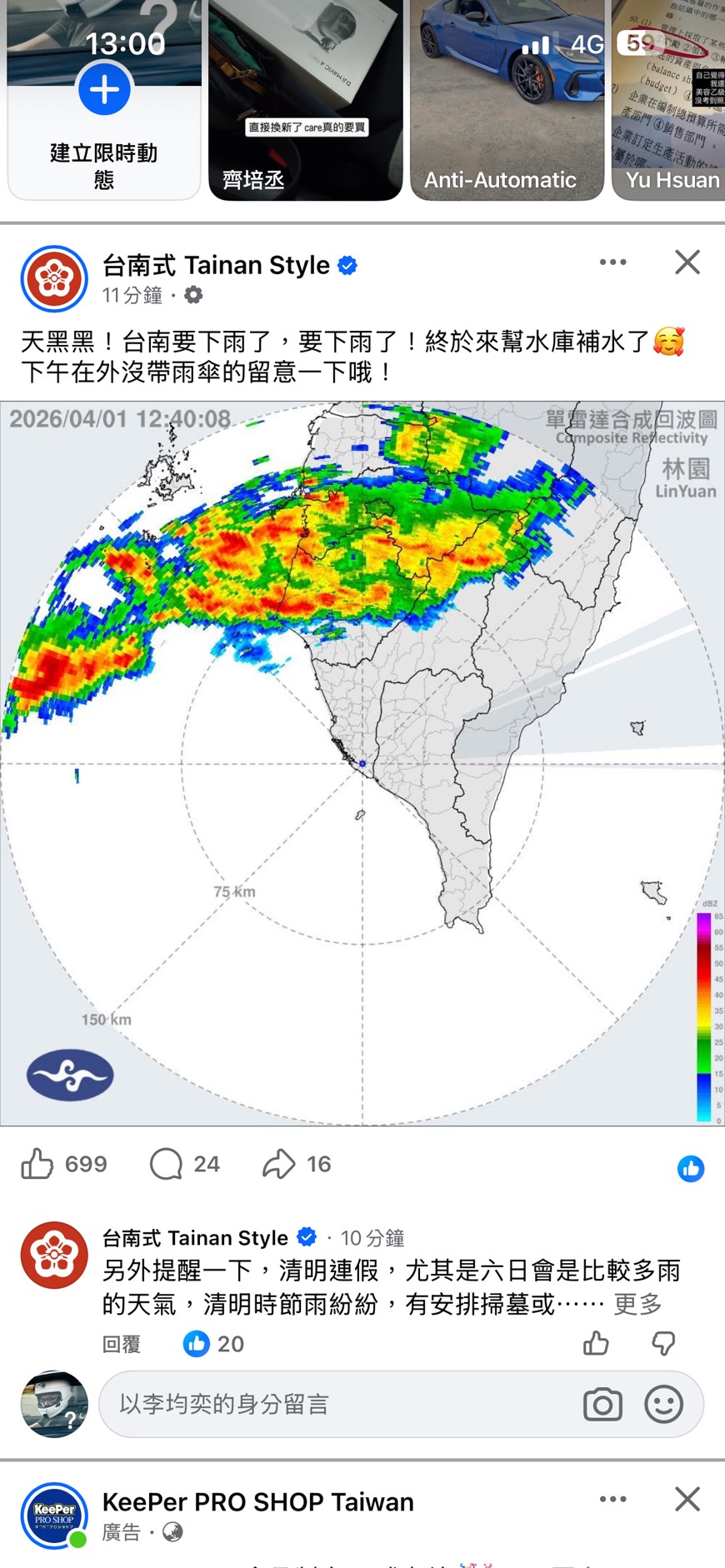Reply to 台南式 Tainan Style's comment

coord(122,1344)
